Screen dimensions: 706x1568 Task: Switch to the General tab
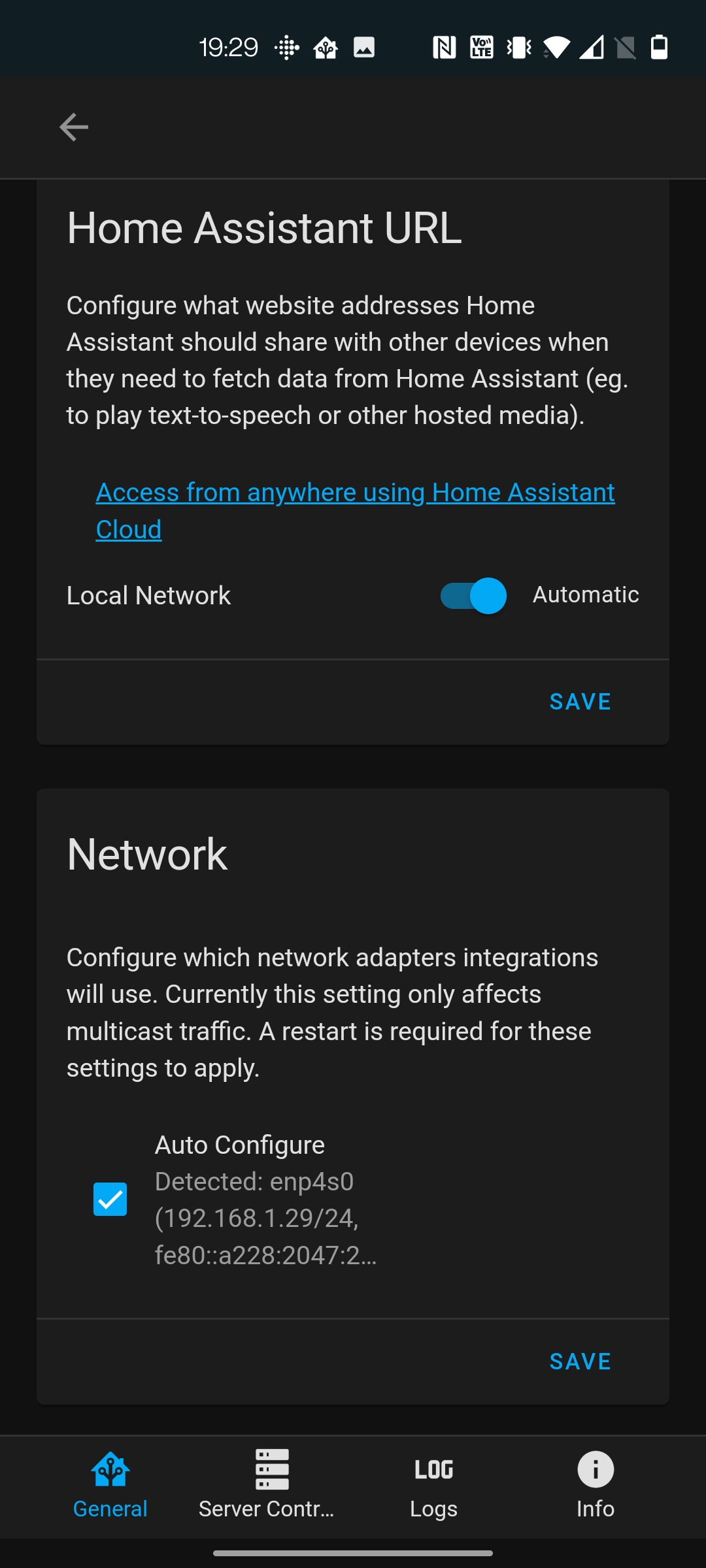click(109, 1486)
